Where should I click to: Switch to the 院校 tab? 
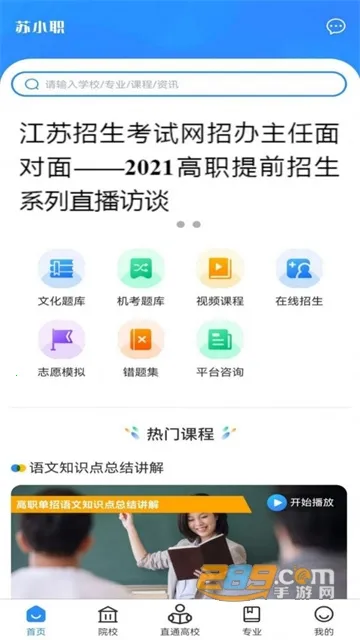[108, 620]
